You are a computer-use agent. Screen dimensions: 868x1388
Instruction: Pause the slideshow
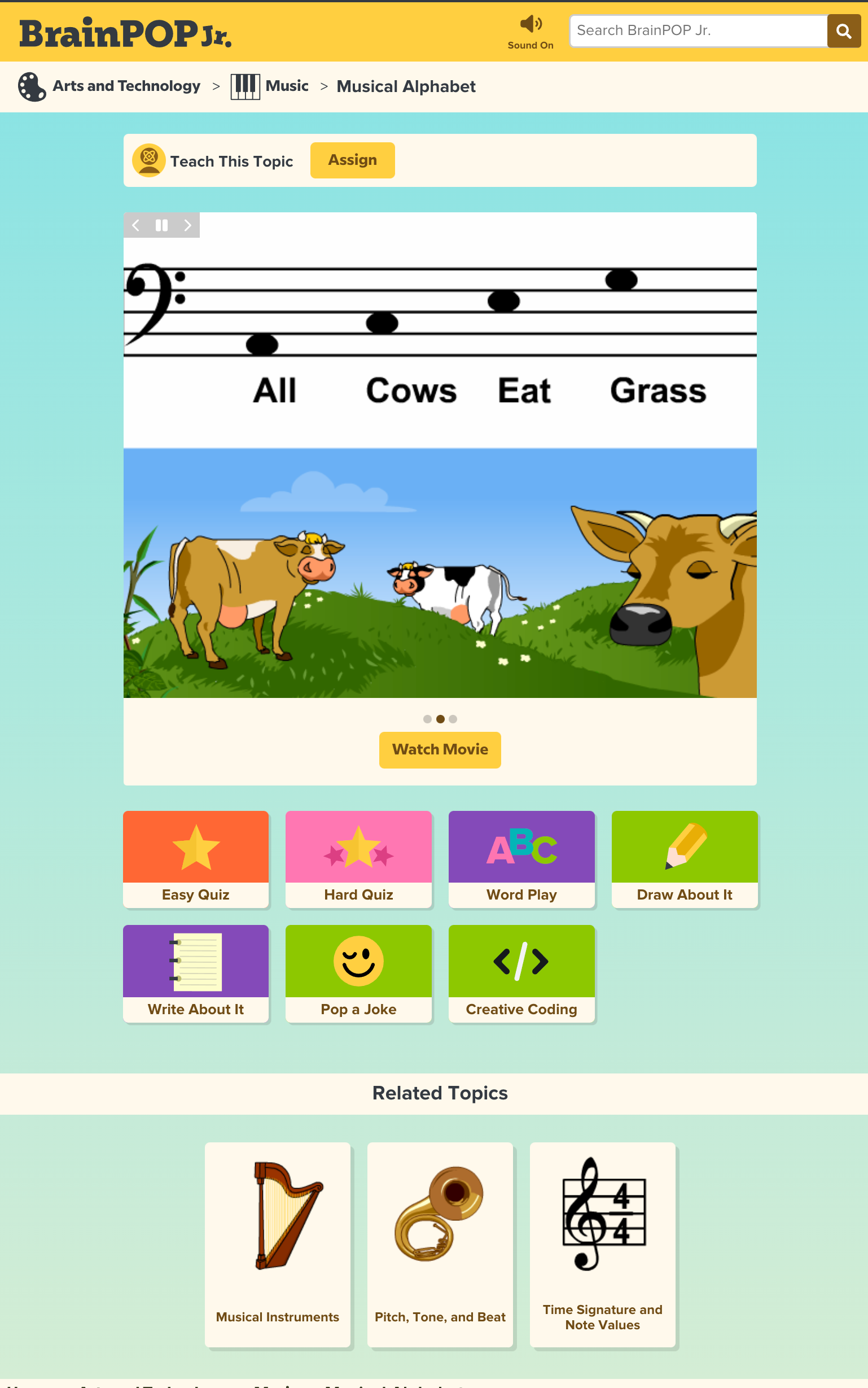(162, 225)
